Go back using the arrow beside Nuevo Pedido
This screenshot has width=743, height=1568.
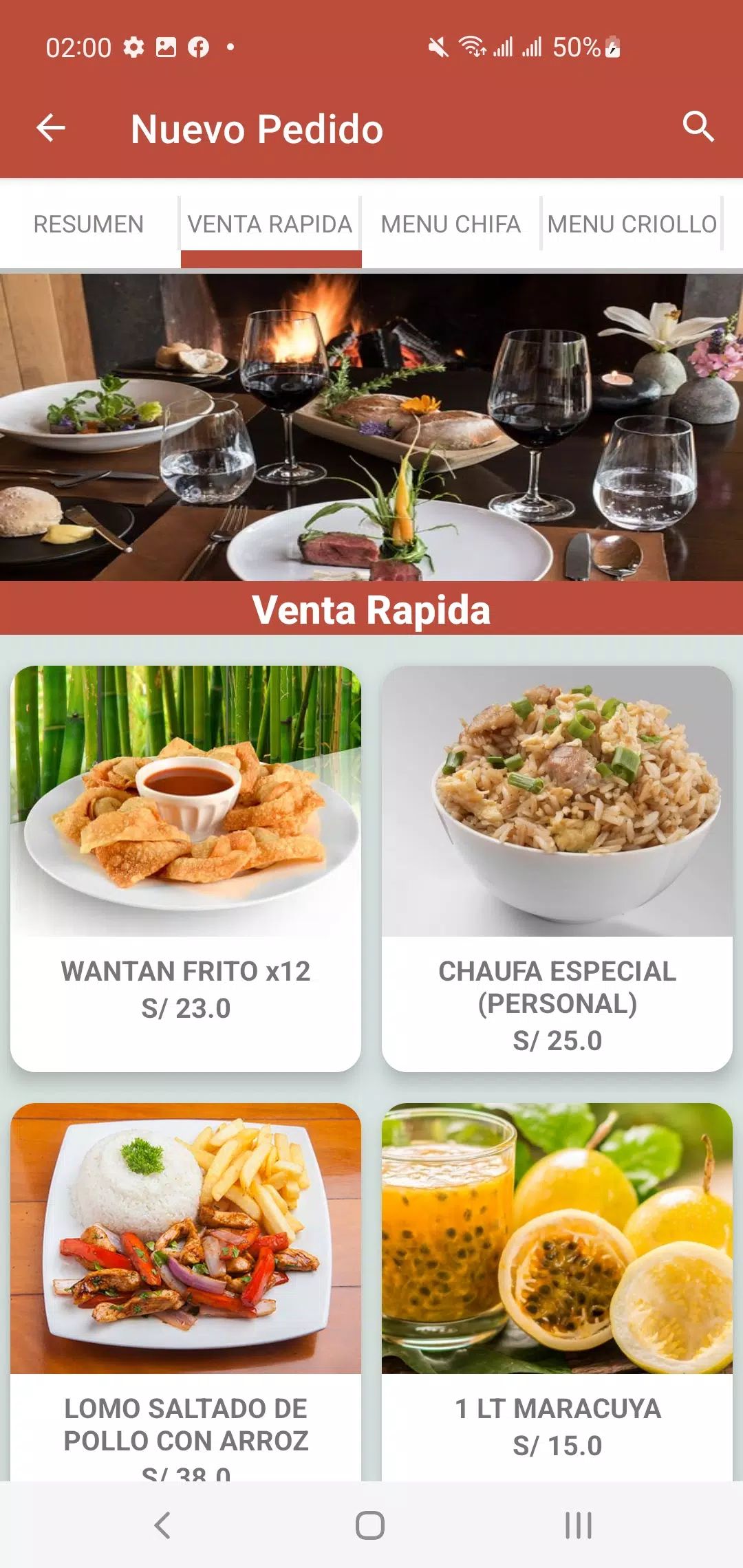(51, 128)
